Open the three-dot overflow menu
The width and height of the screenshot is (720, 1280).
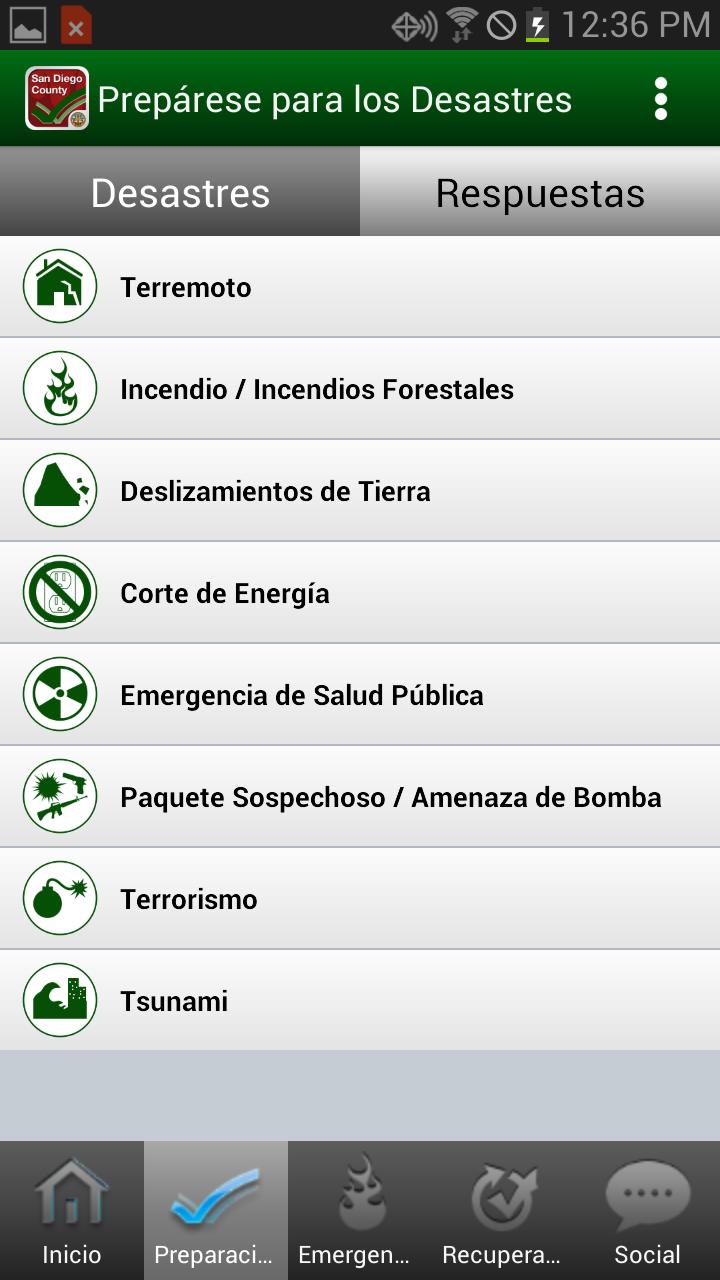pyautogui.click(x=660, y=99)
